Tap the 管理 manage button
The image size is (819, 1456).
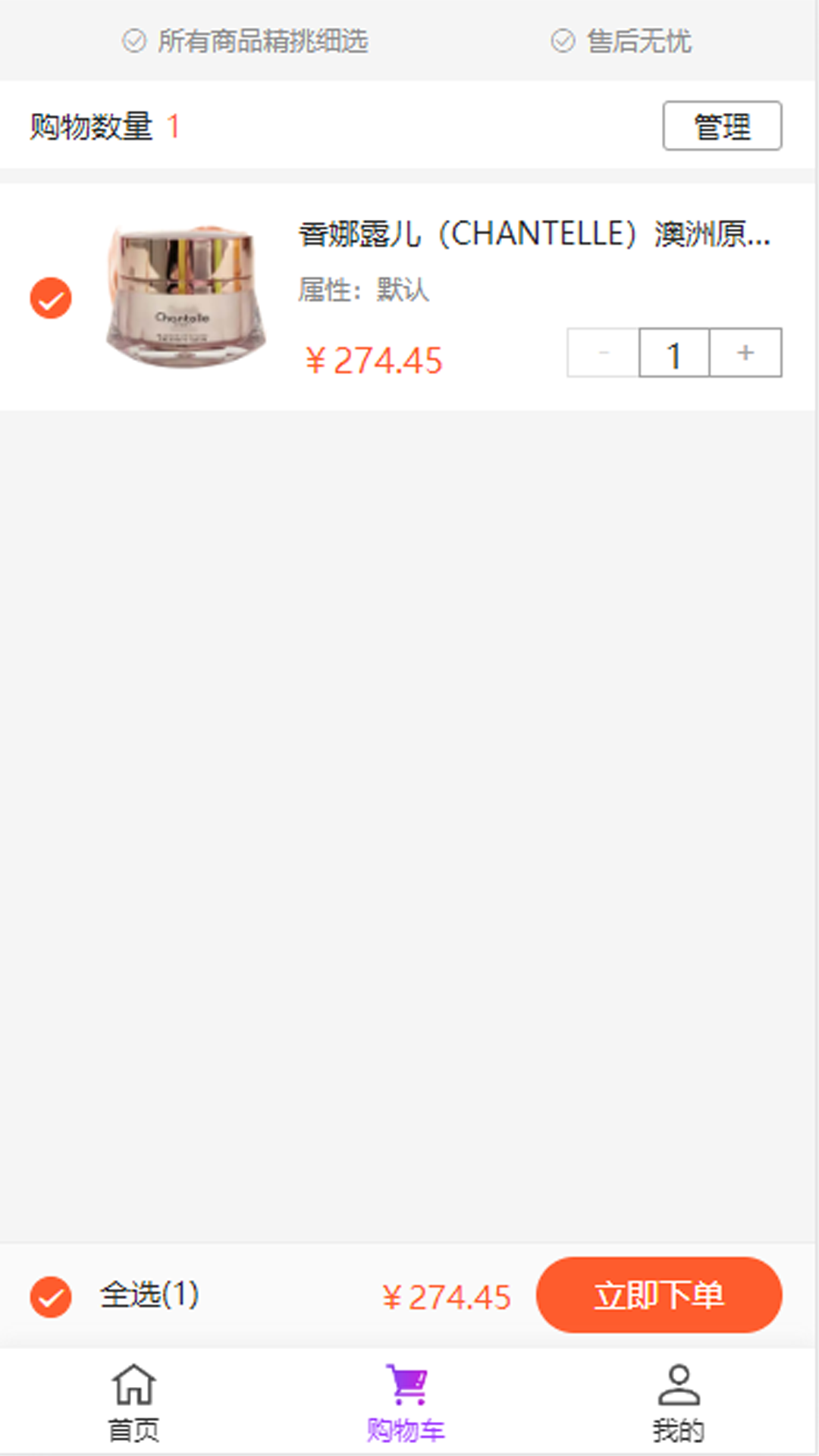(722, 126)
